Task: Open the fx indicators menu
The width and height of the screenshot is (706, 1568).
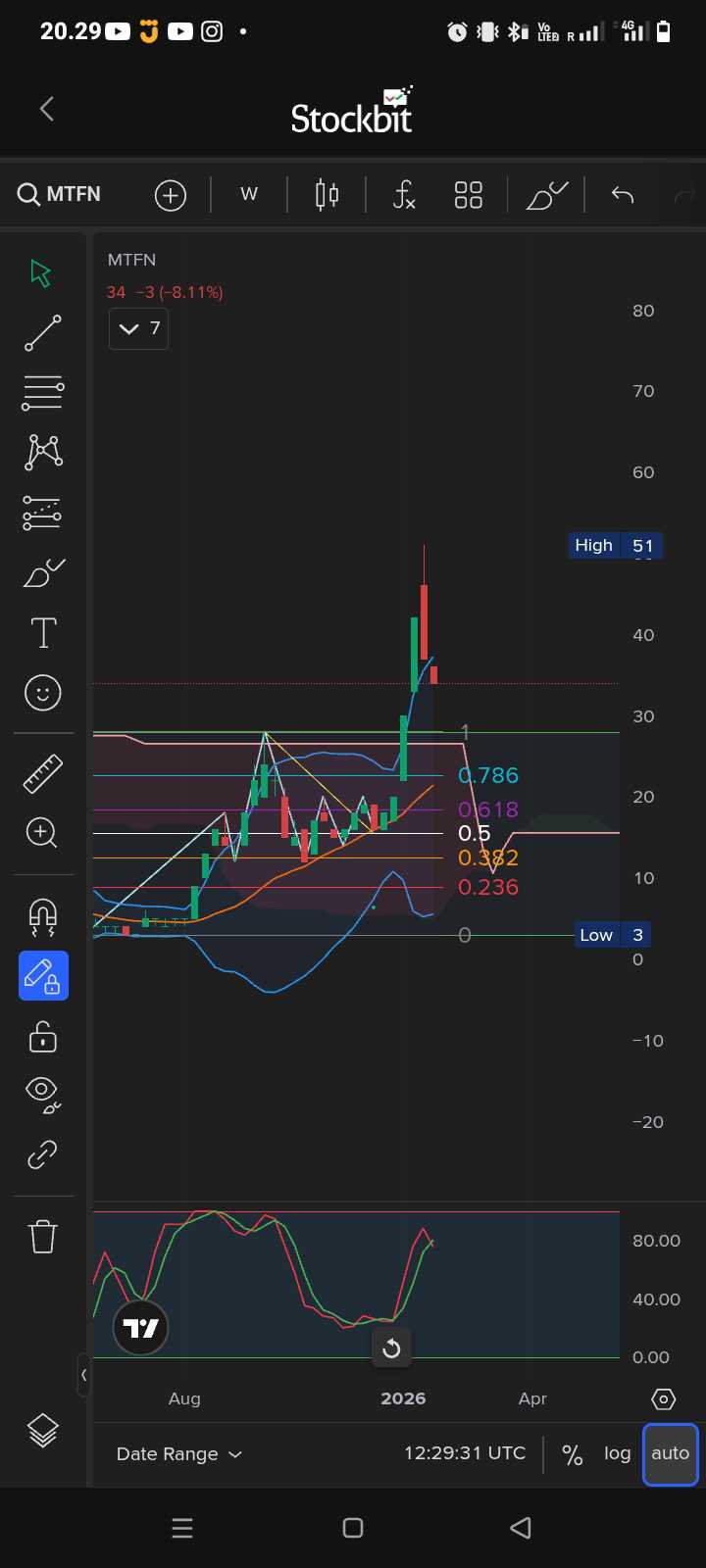Action: pos(403,195)
